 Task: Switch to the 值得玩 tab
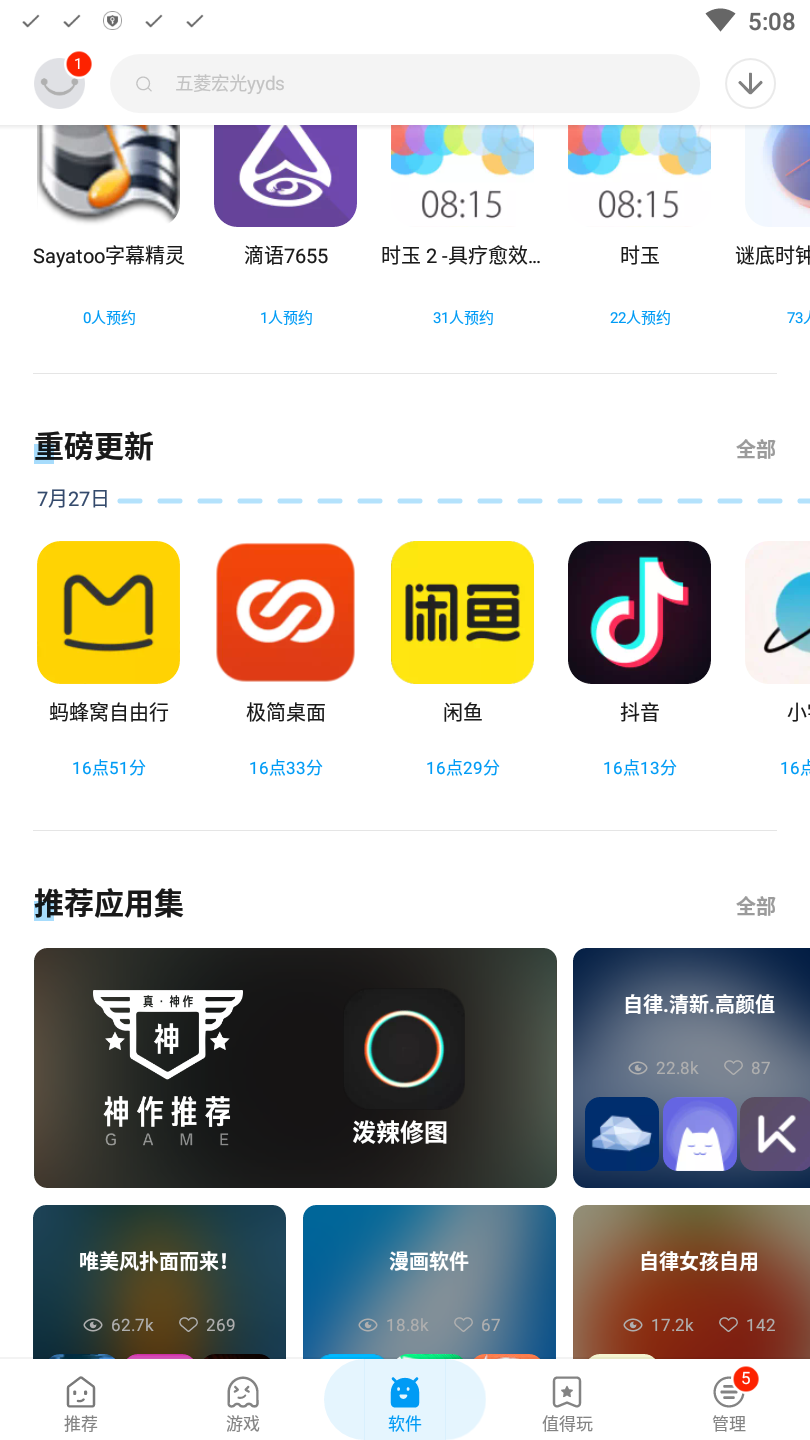pyautogui.click(x=567, y=1402)
